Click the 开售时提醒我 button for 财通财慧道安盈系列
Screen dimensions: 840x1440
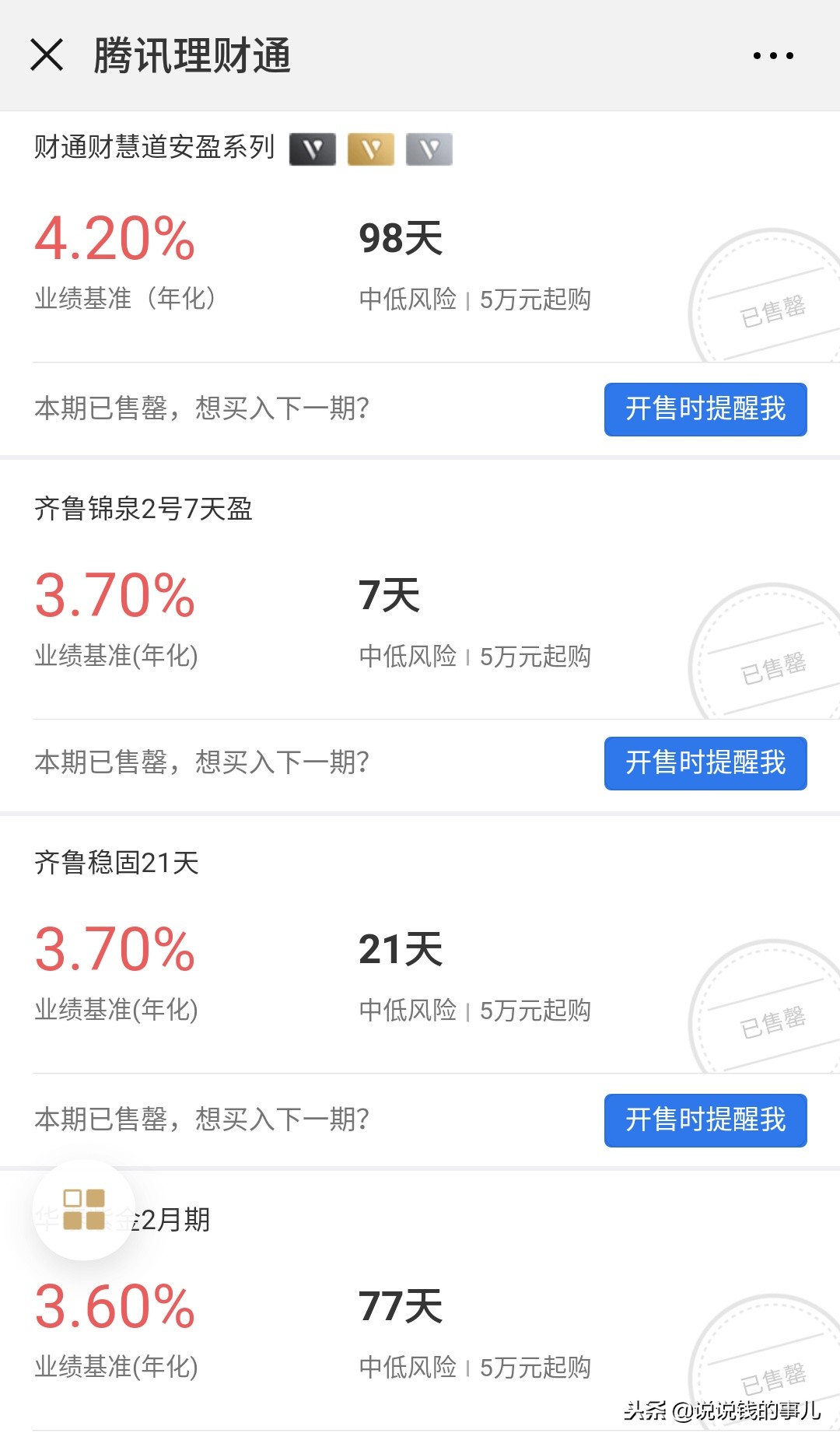[705, 410]
